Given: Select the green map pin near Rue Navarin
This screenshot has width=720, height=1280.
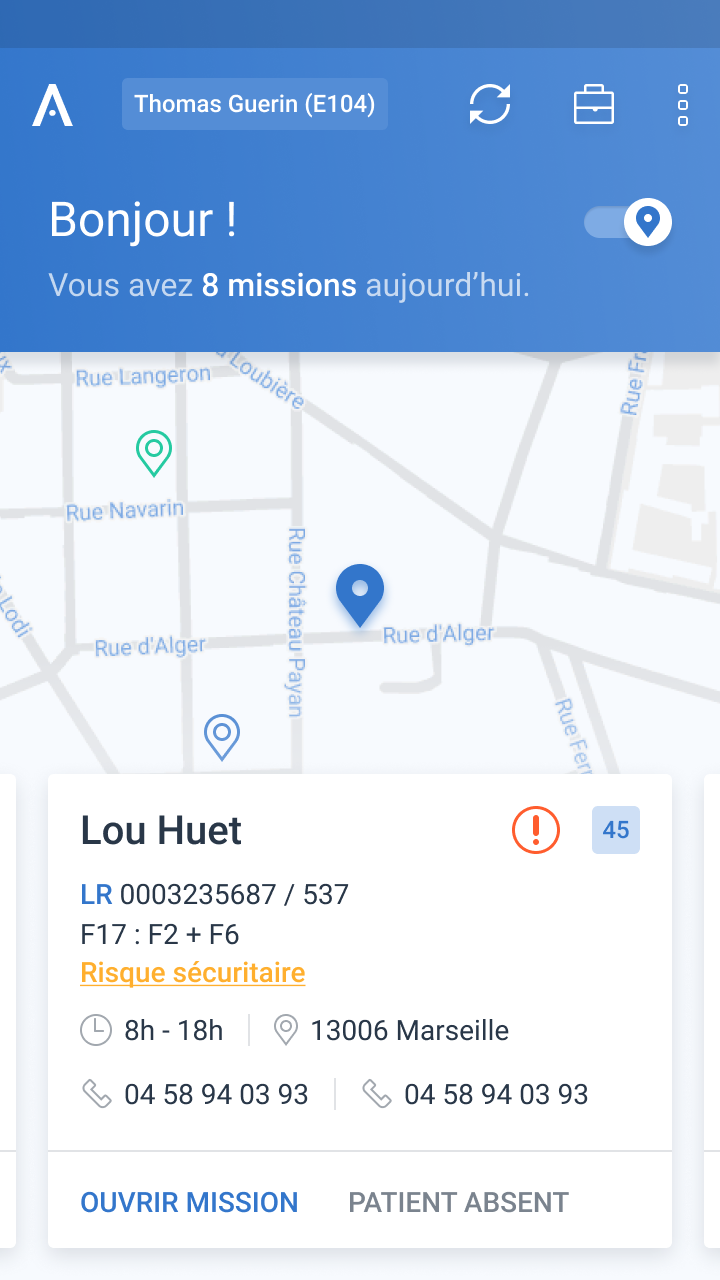Looking at the screenshot, I should [154, 452].
